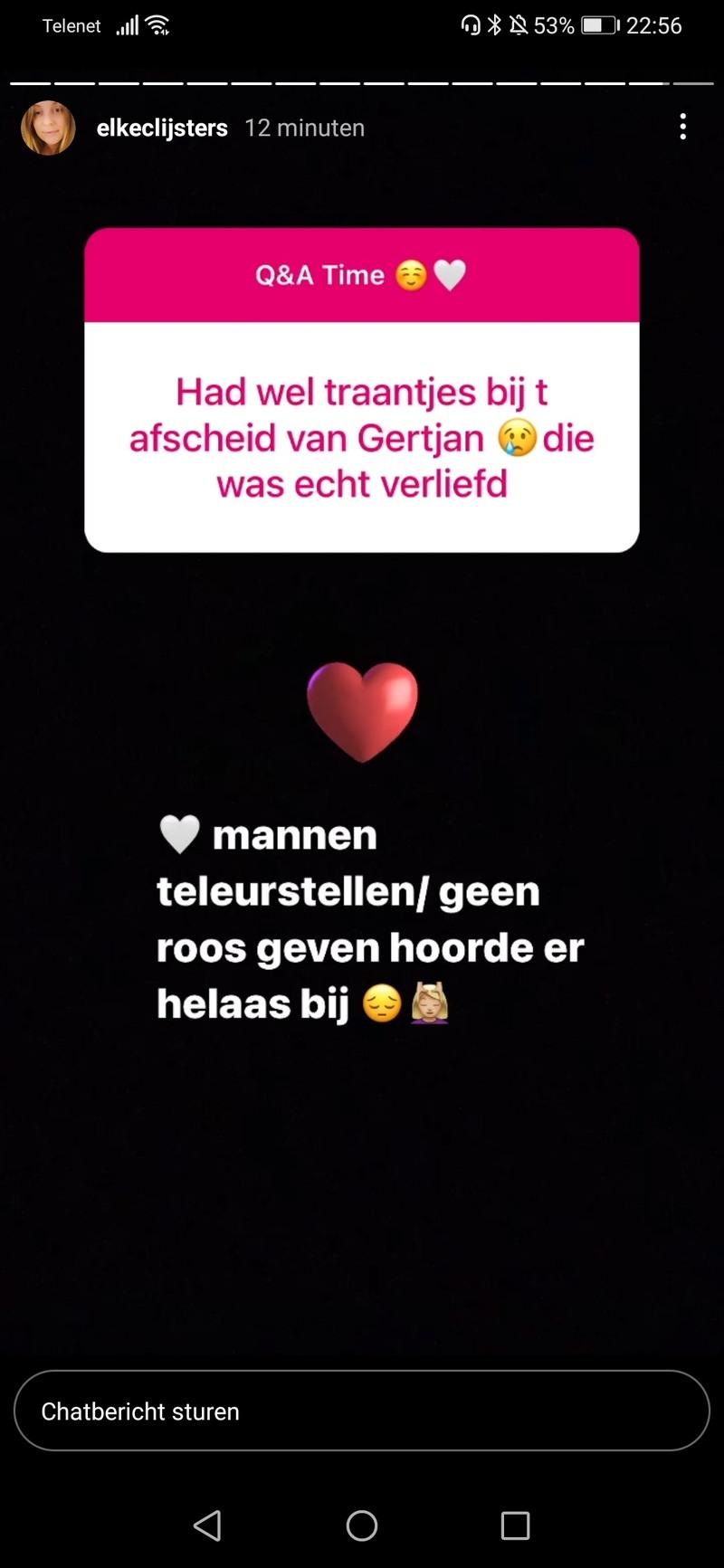Open the recent apps view
The height and width of the screenshot is (1568, 724).
click(x=515, y=1525)
